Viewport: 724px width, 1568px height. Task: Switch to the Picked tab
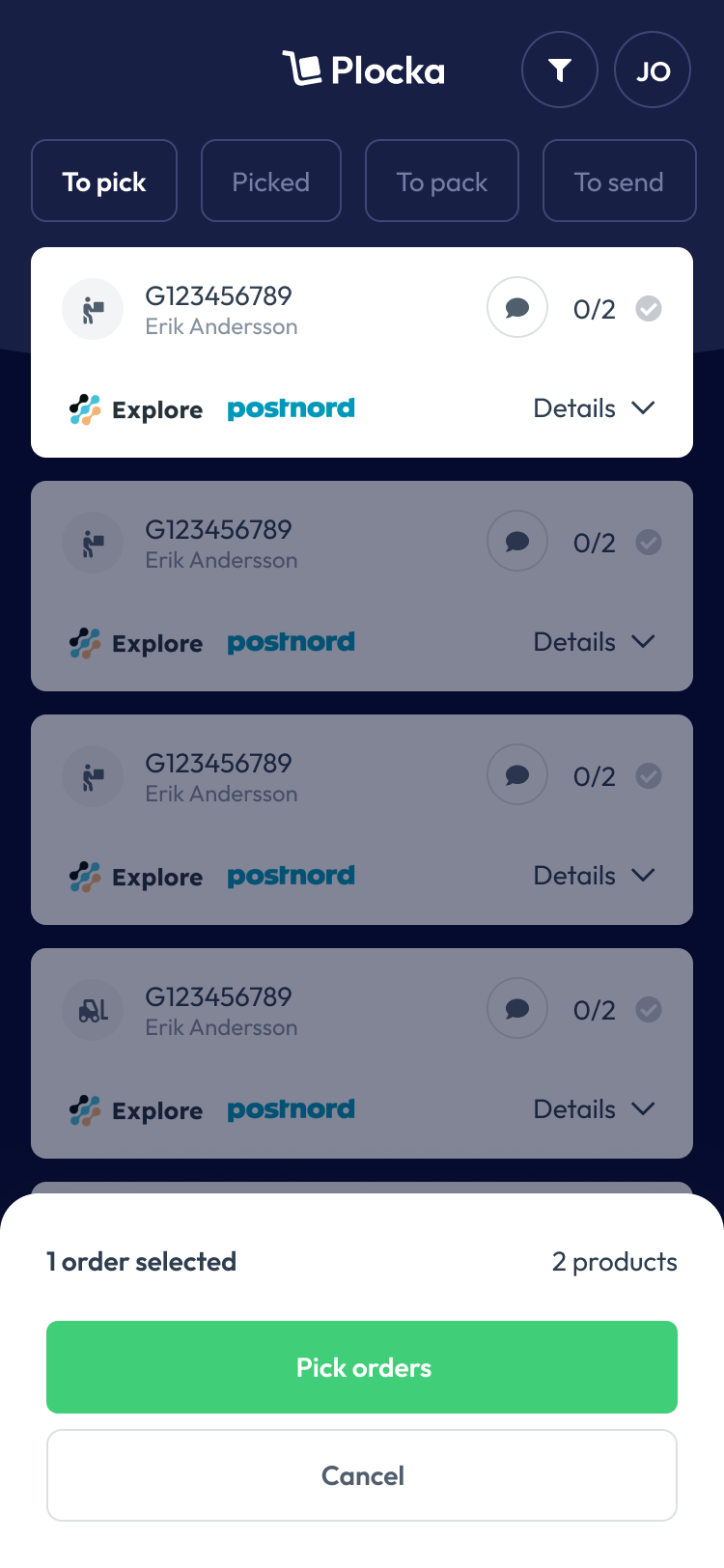pos(270,182)
